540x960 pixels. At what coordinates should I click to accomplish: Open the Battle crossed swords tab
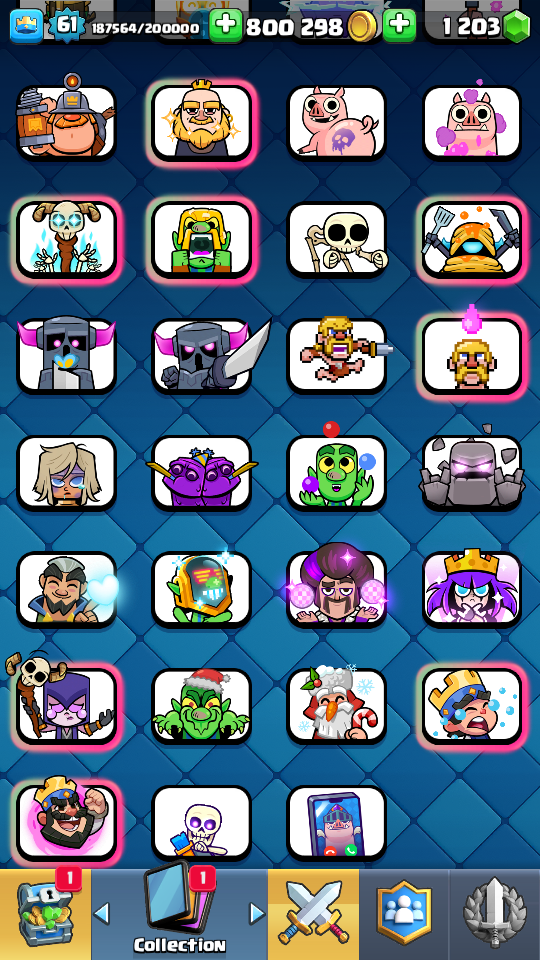coord(313,914)
